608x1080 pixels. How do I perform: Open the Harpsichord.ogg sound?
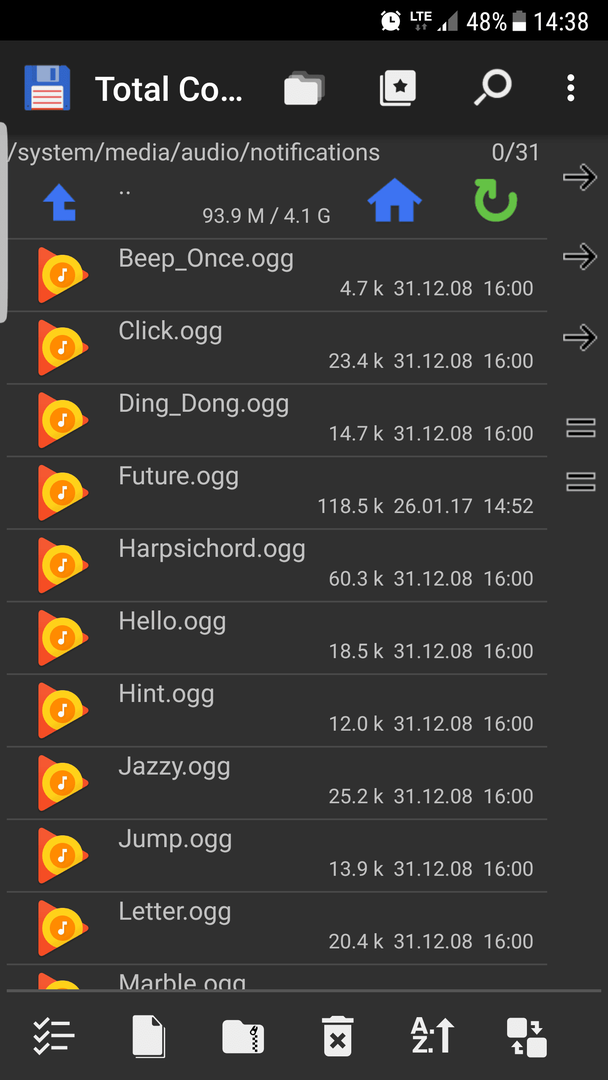click(x=277, y=565)
